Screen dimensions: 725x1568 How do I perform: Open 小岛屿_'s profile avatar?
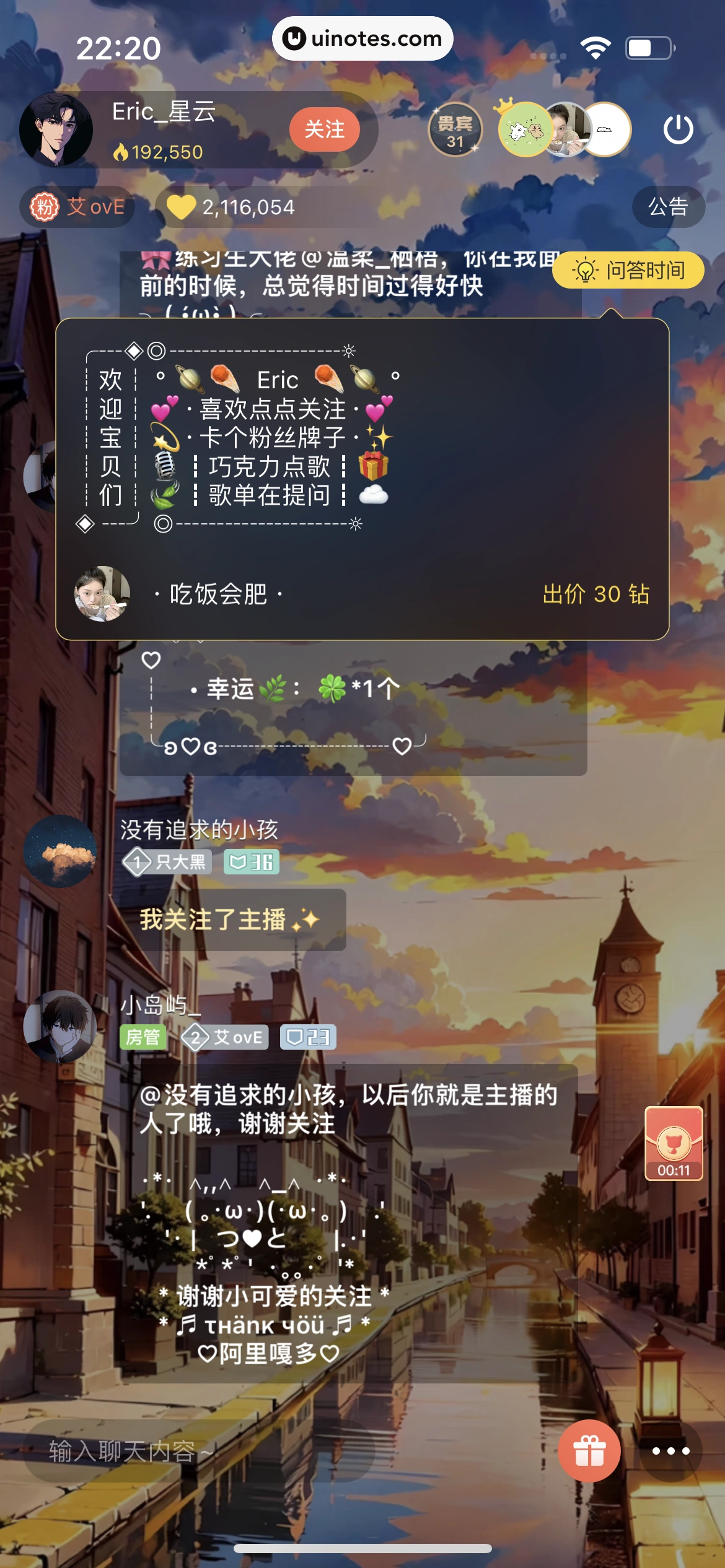(59, 1027)
